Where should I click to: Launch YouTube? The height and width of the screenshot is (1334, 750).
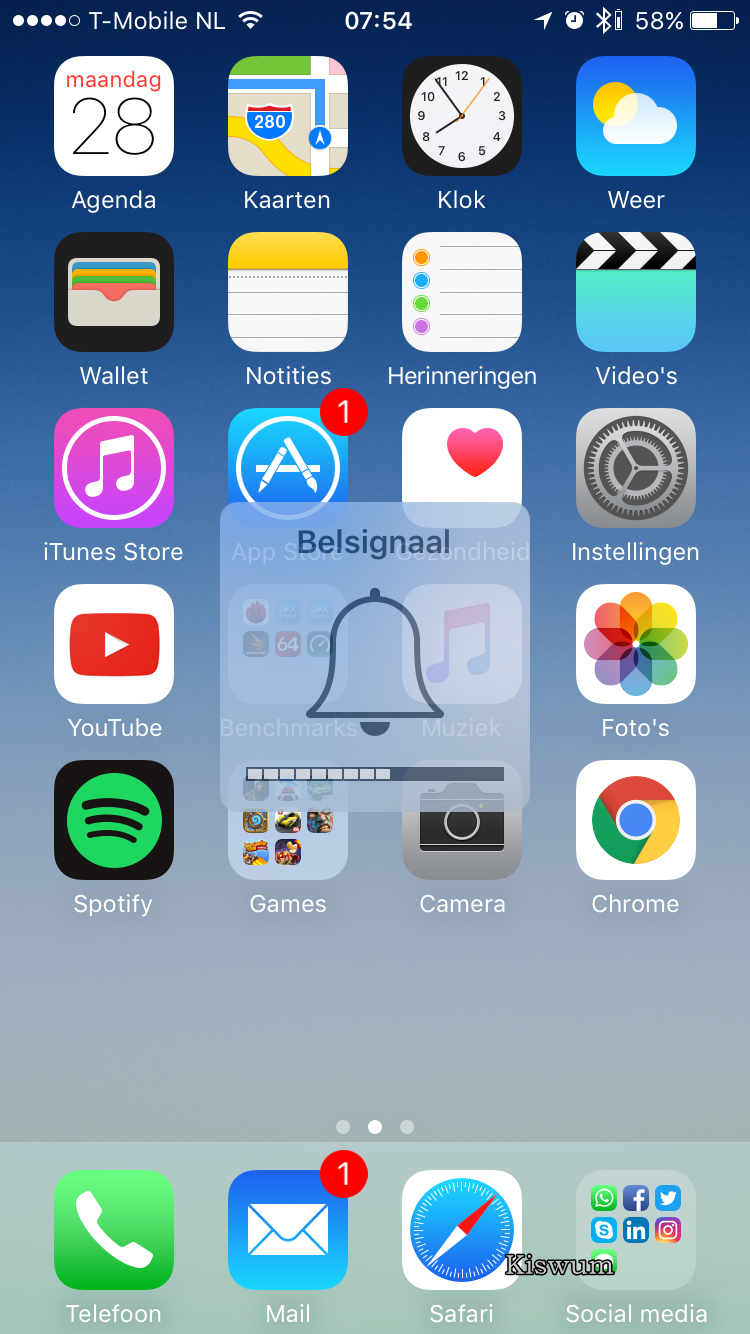(114, 644)
